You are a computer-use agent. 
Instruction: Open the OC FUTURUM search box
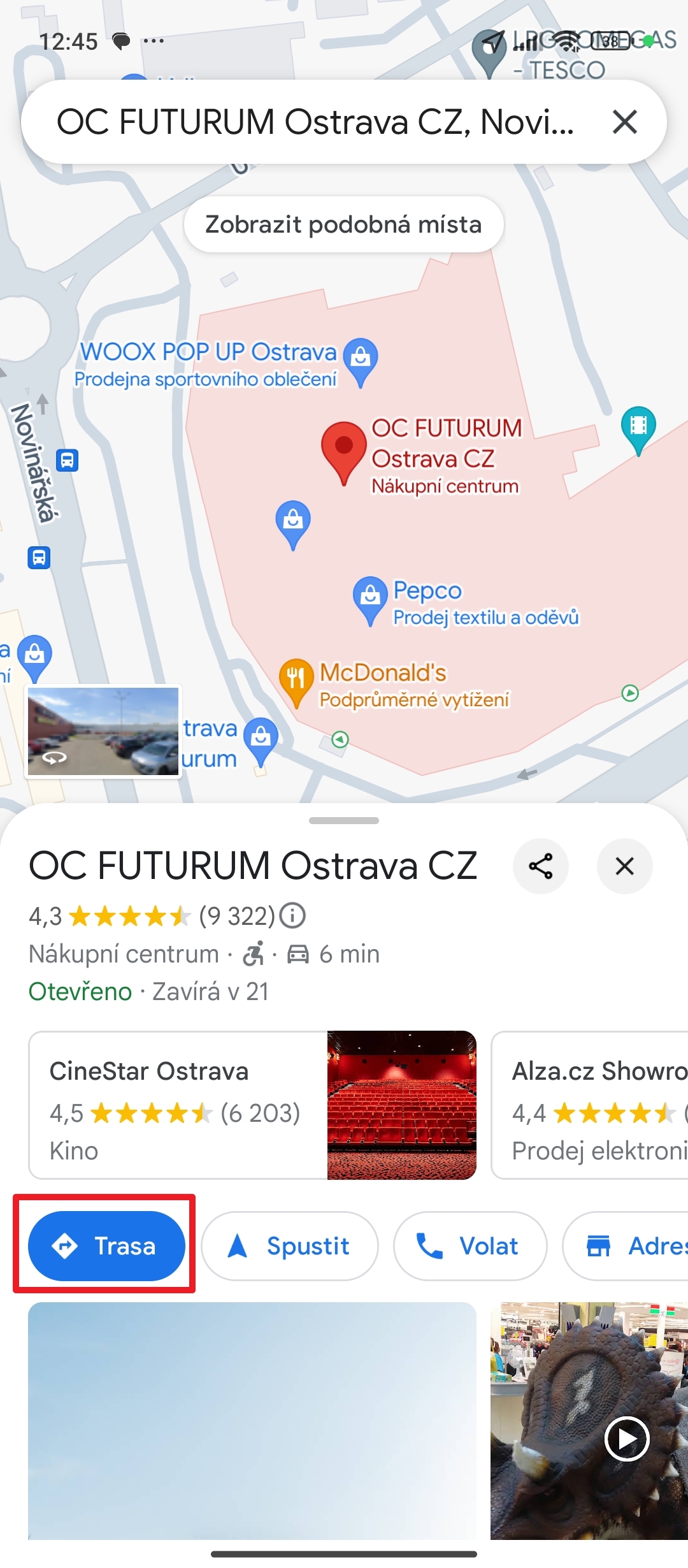point(315,121)
